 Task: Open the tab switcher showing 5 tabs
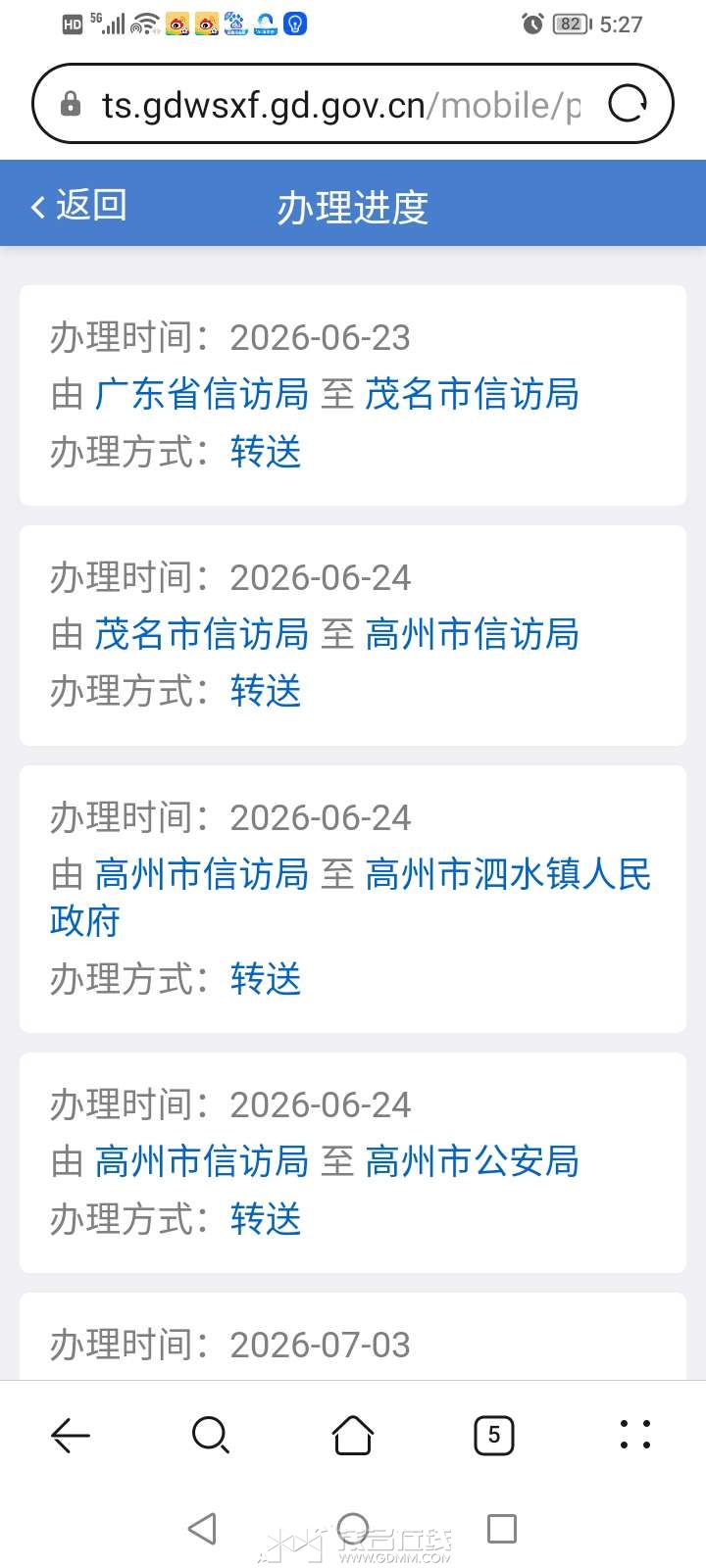point(494,1436)
